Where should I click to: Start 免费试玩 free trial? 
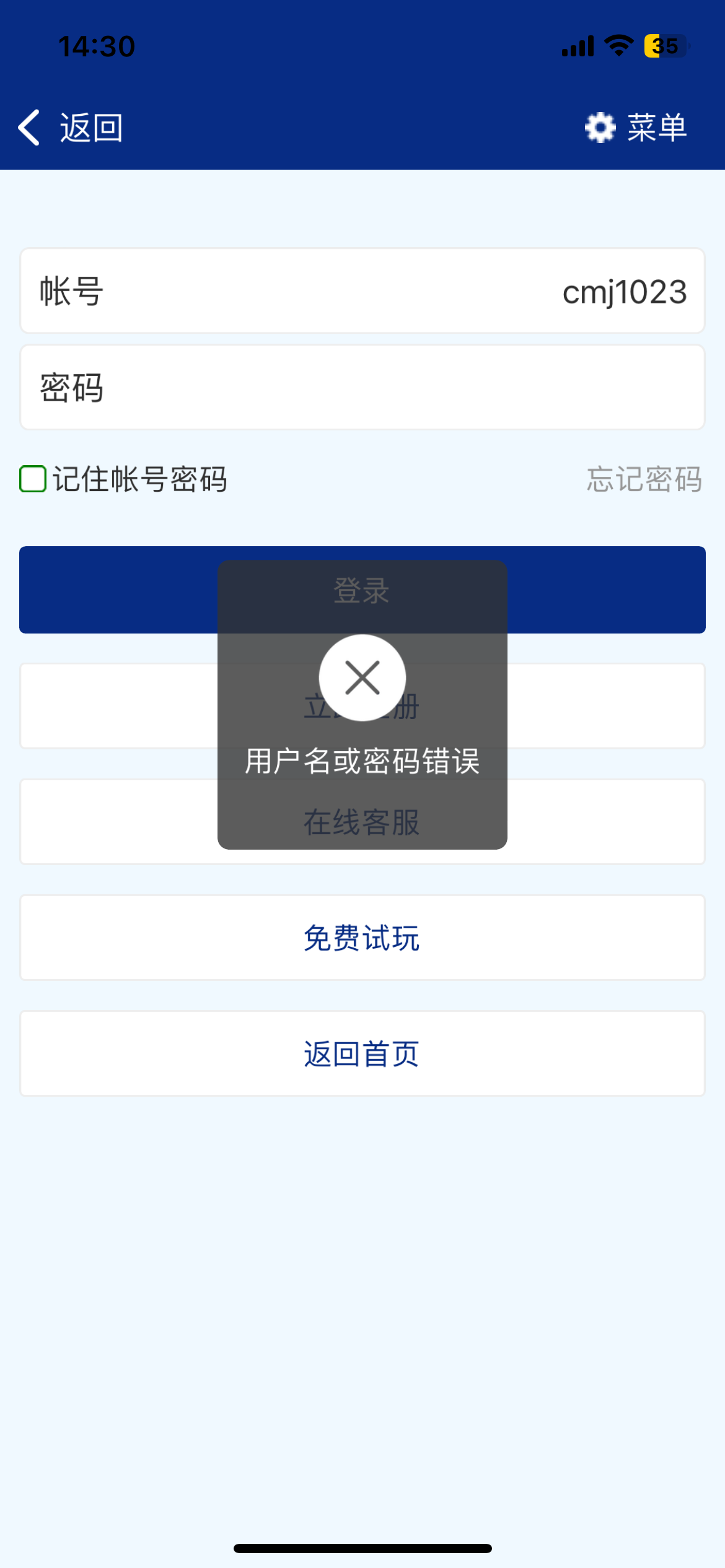362,938
